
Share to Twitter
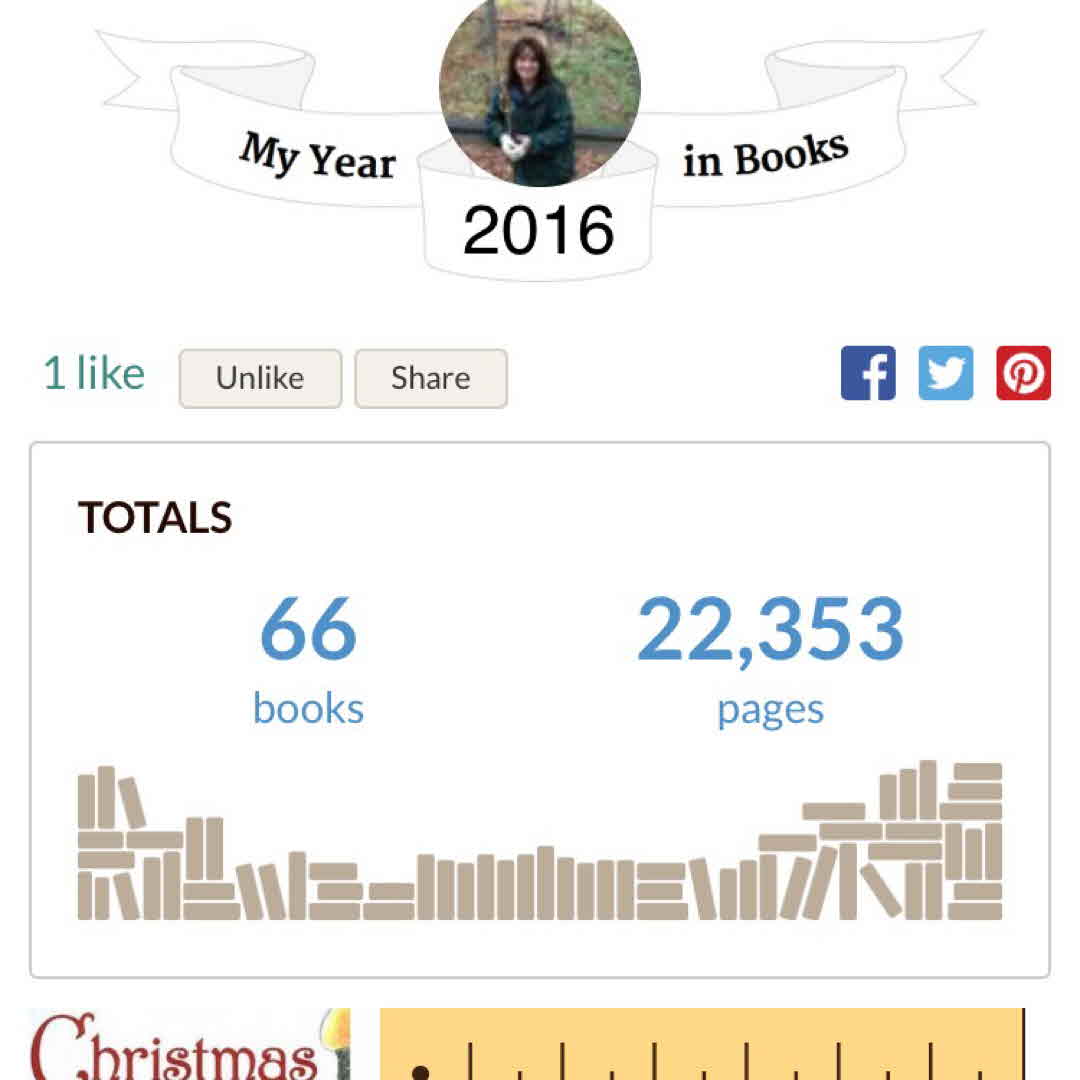pos(945,373)
